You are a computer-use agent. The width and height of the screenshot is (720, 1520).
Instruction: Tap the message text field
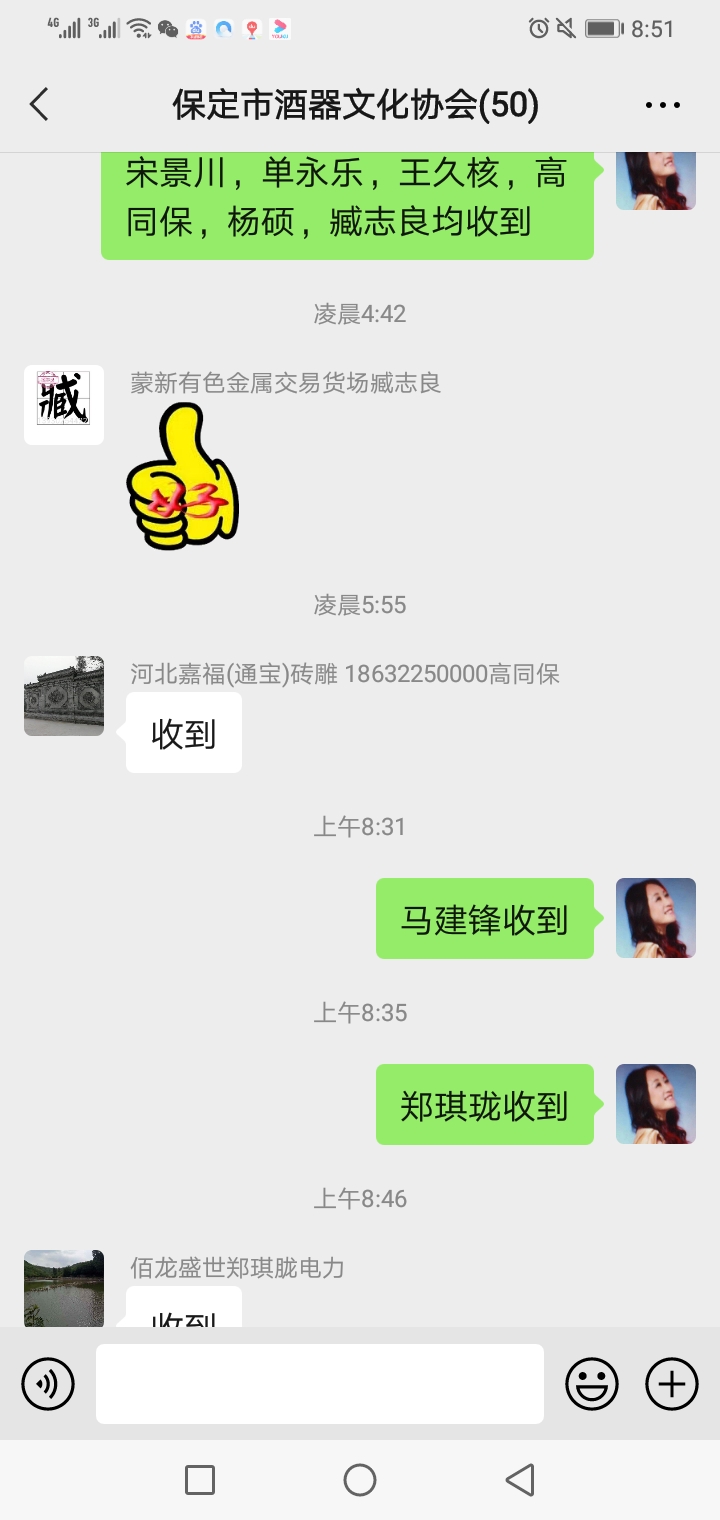[320, 1384]
